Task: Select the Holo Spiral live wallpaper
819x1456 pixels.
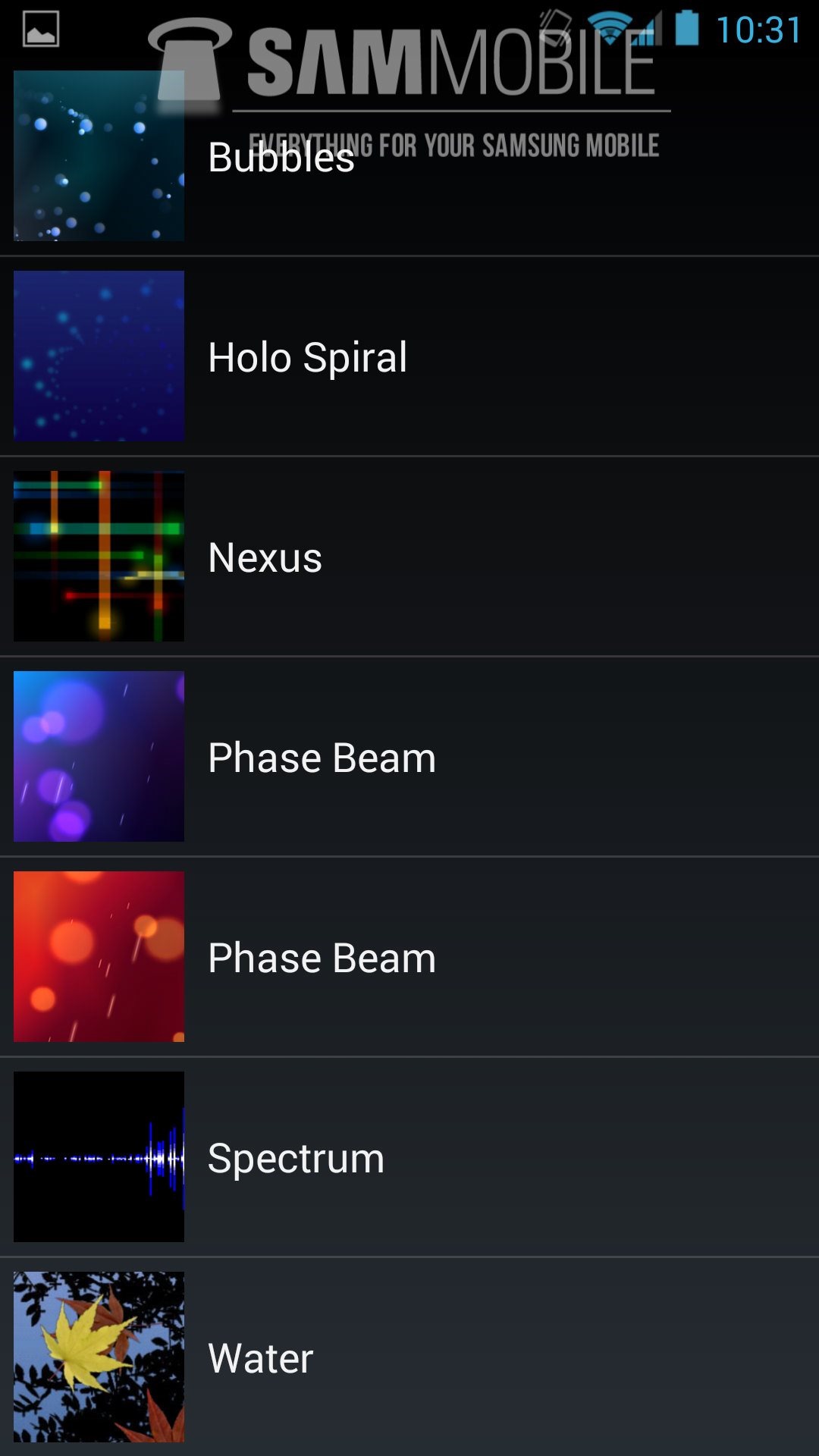Action: 306,356
